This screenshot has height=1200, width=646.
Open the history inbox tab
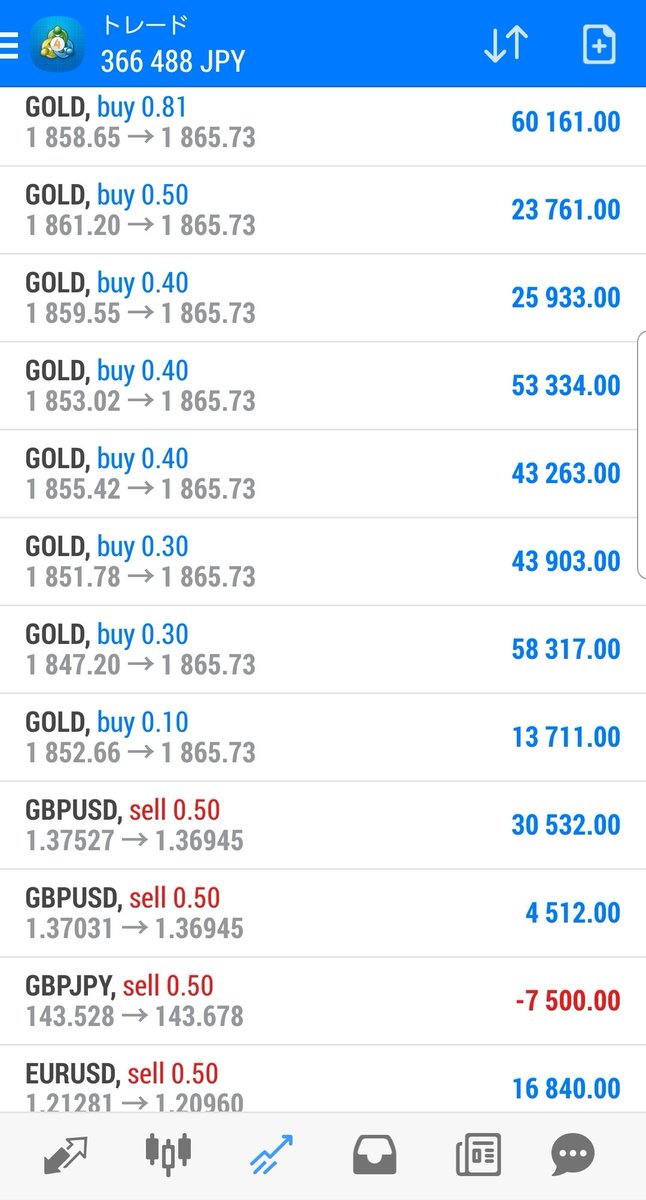(x=374, y=1157)
